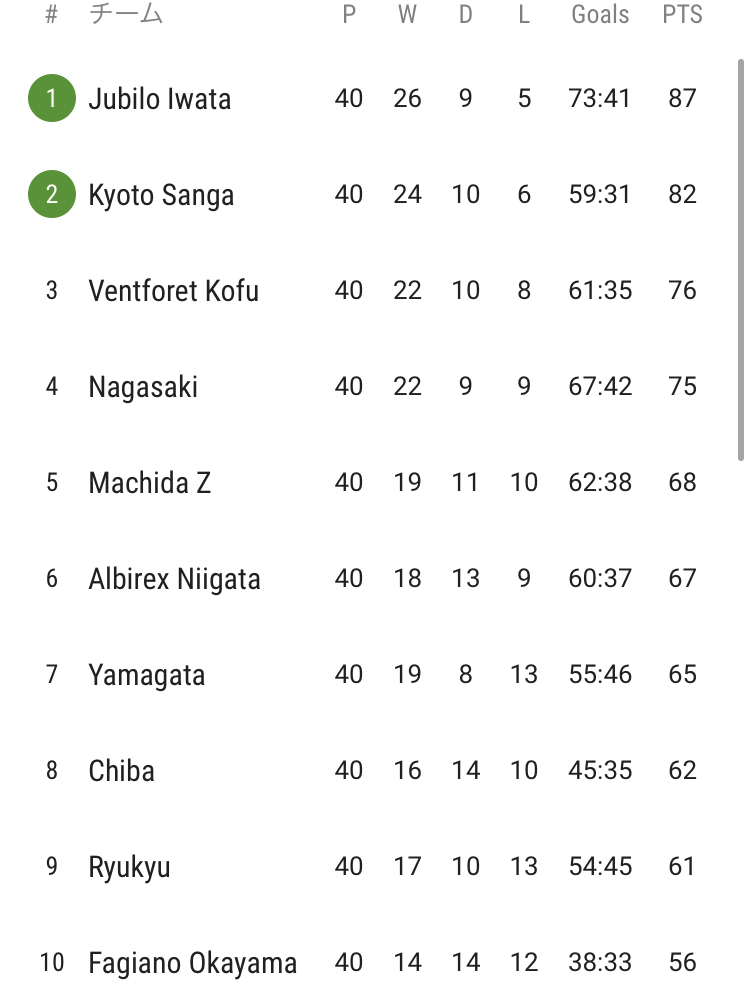The image size is (750, 1002).
Task: Select Yamagata in the table
Action: tap(147, 675)
